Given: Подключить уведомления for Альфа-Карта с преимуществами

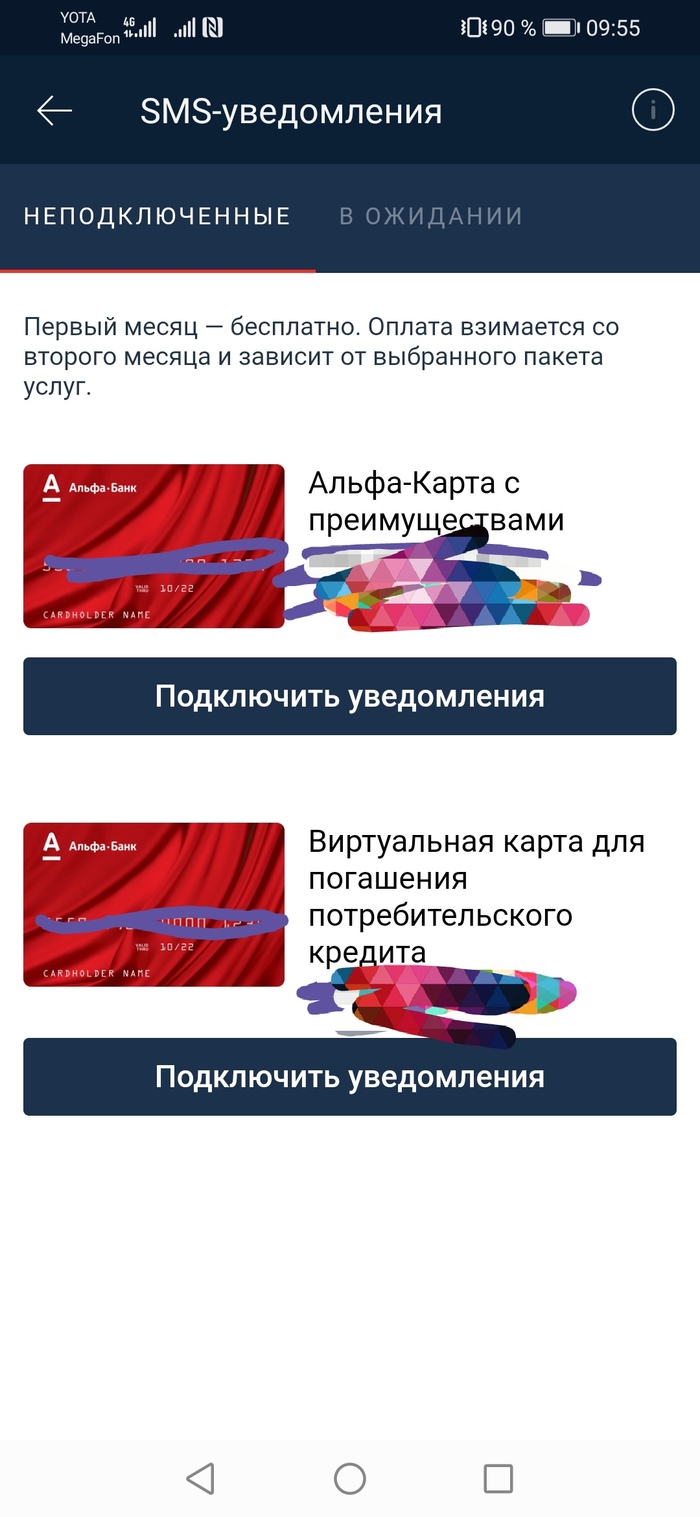Looking at the screenshot, I should tap(350, 696).
